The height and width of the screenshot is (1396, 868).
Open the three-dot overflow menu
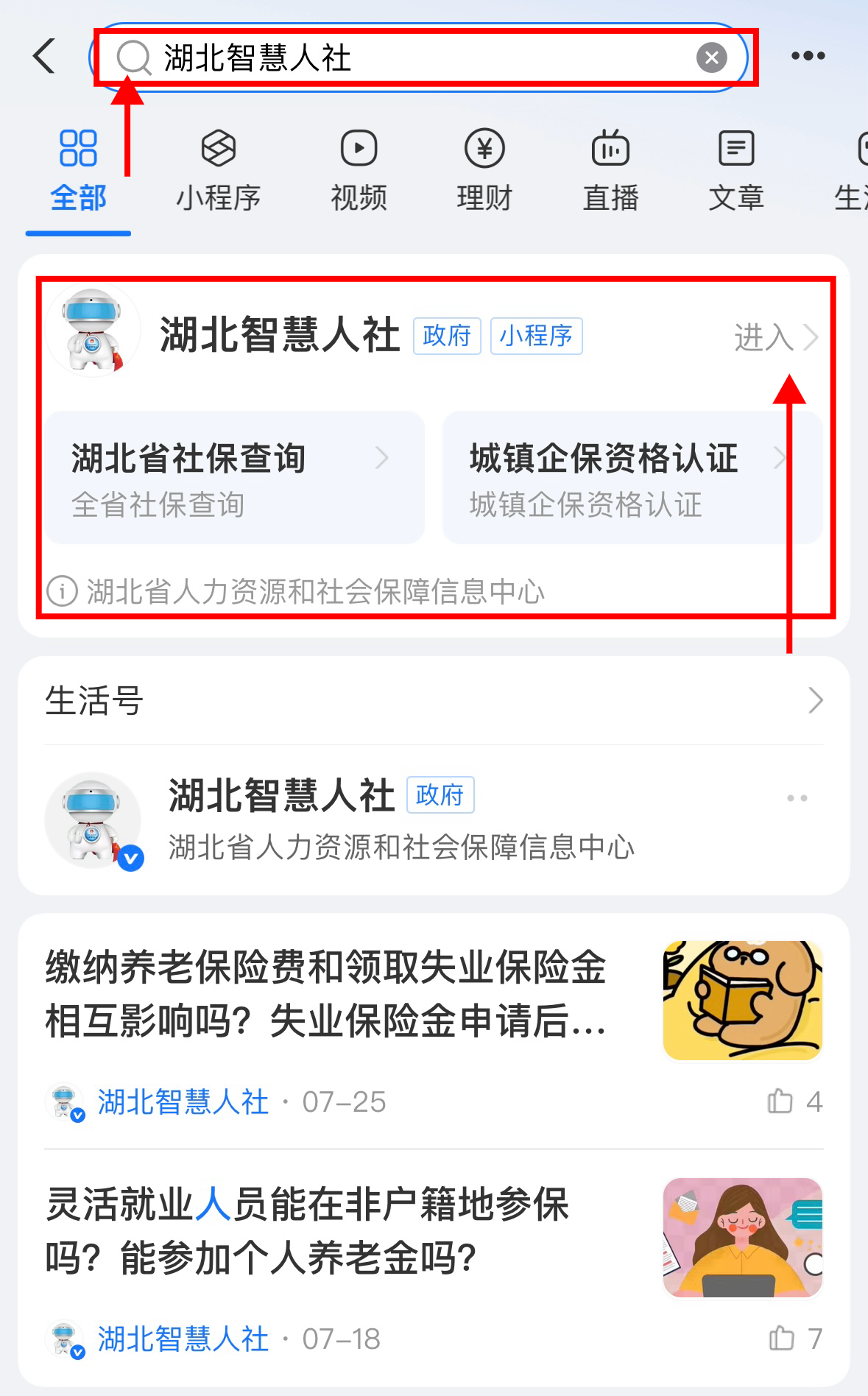808,56
